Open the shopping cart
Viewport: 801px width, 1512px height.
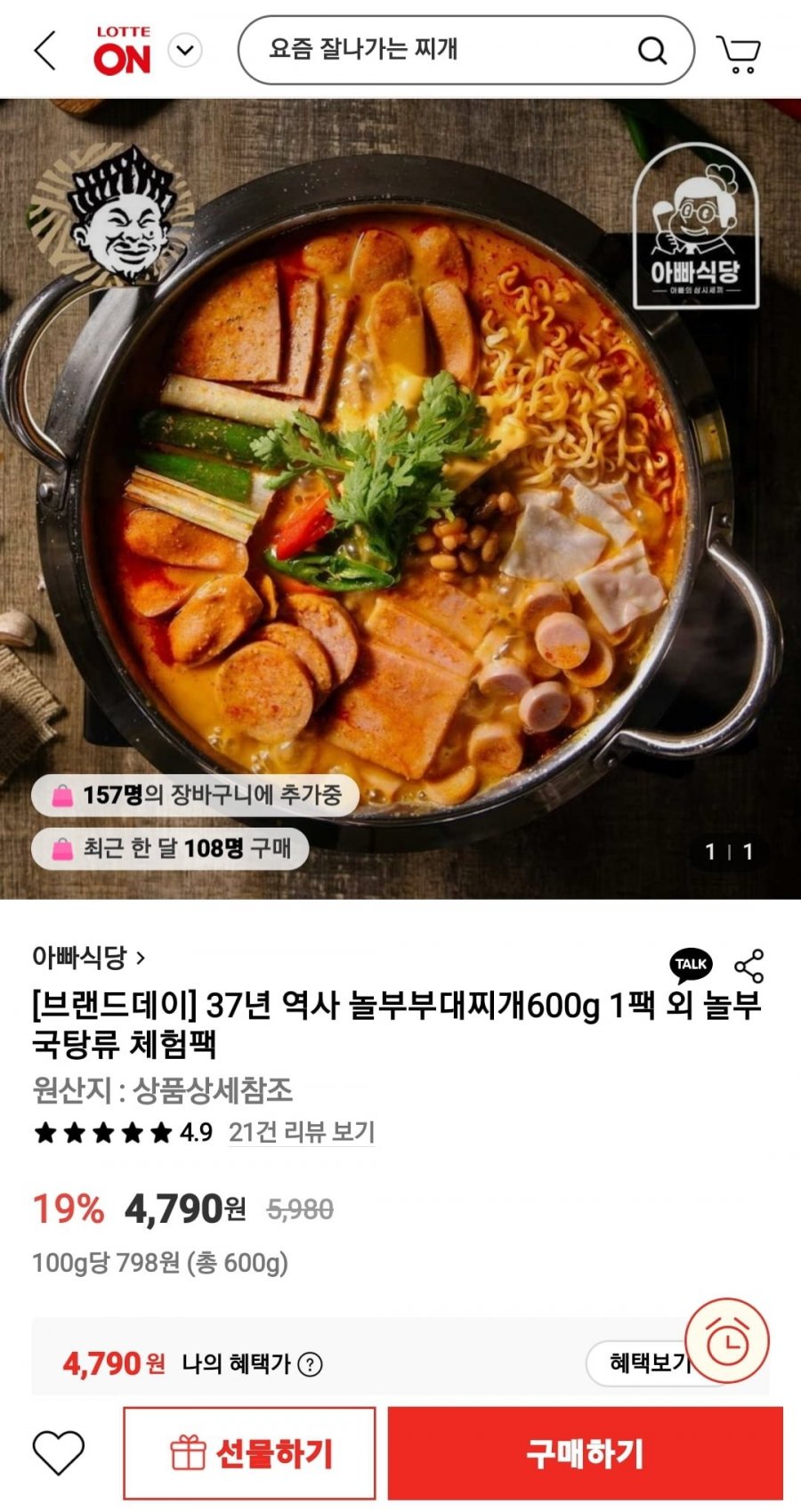[x=739, y=53]
